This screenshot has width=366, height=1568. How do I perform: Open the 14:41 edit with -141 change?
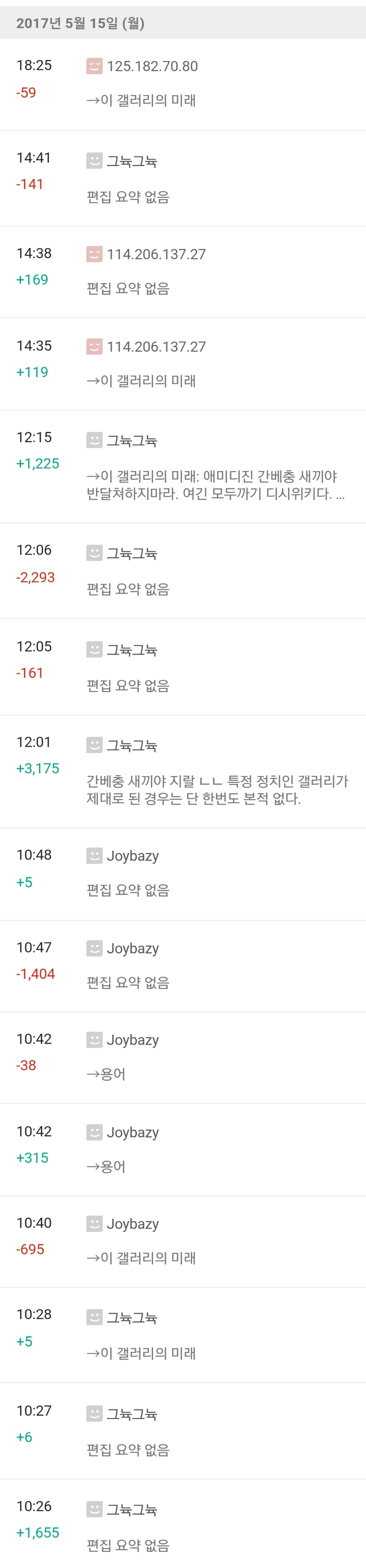tap(183, 178)
